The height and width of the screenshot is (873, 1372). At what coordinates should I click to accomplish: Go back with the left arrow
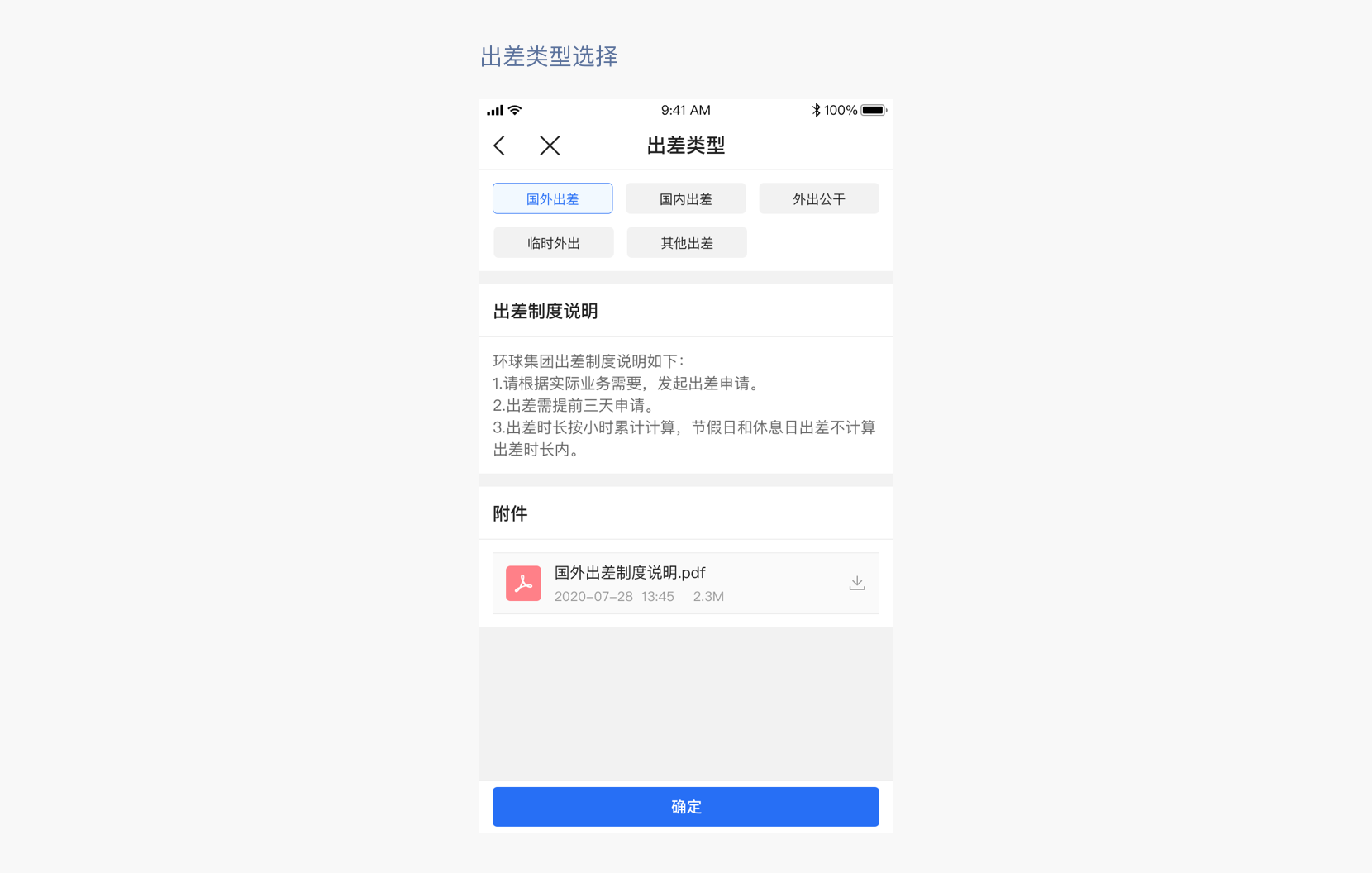499,145
